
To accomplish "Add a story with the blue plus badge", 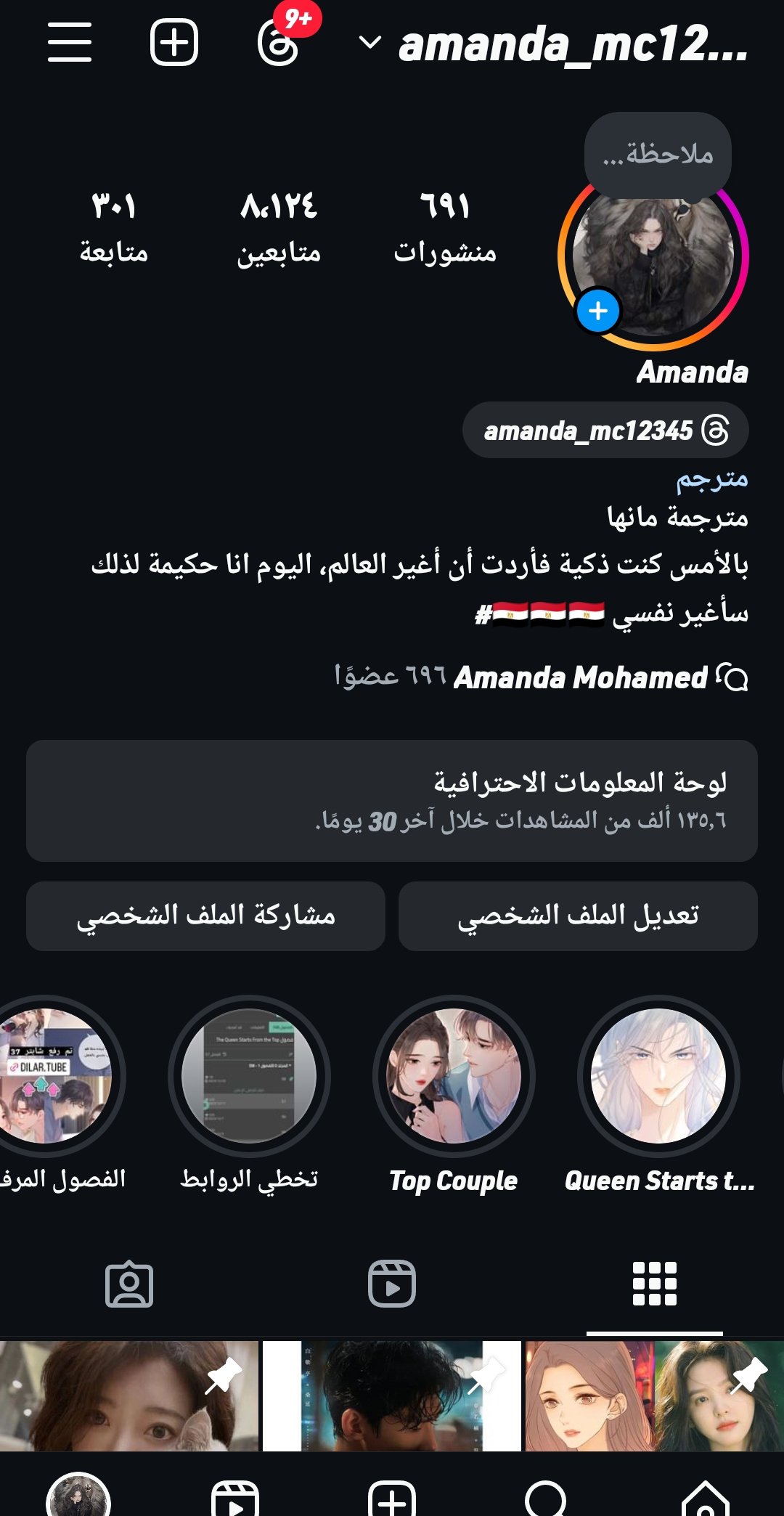I will point(598,311).
